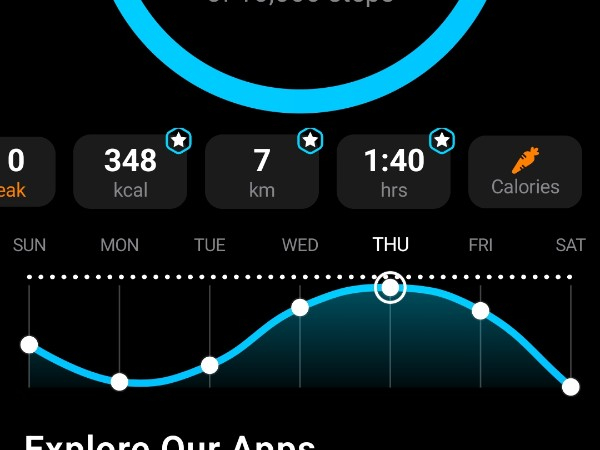Open the 348 kcal stat card
This screenshot has height=450, width=600.
click(130, 172)
